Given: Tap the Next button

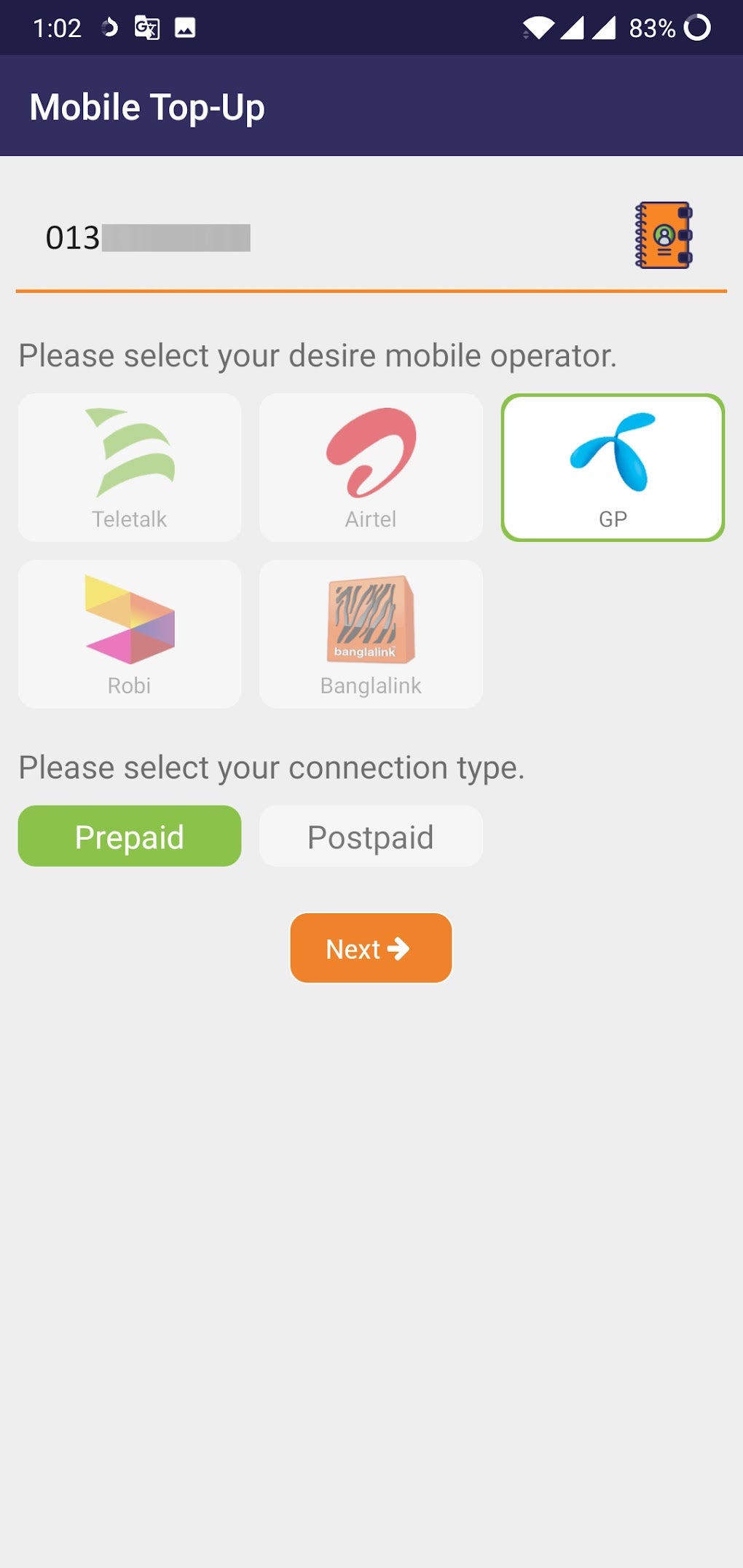Looking at the screenshot, I should click(x=371, y=948).
